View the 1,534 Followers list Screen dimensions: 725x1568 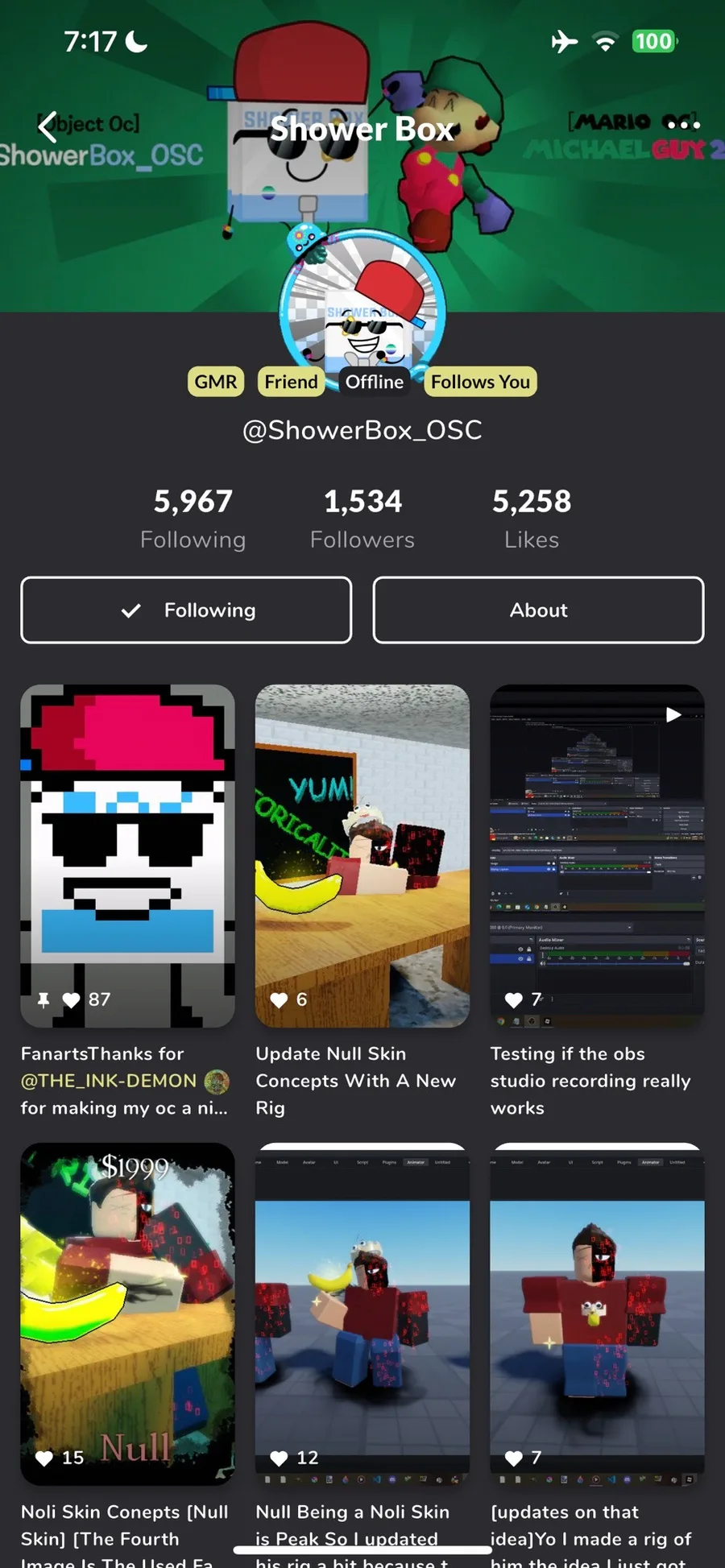click(x=362, y=518)
